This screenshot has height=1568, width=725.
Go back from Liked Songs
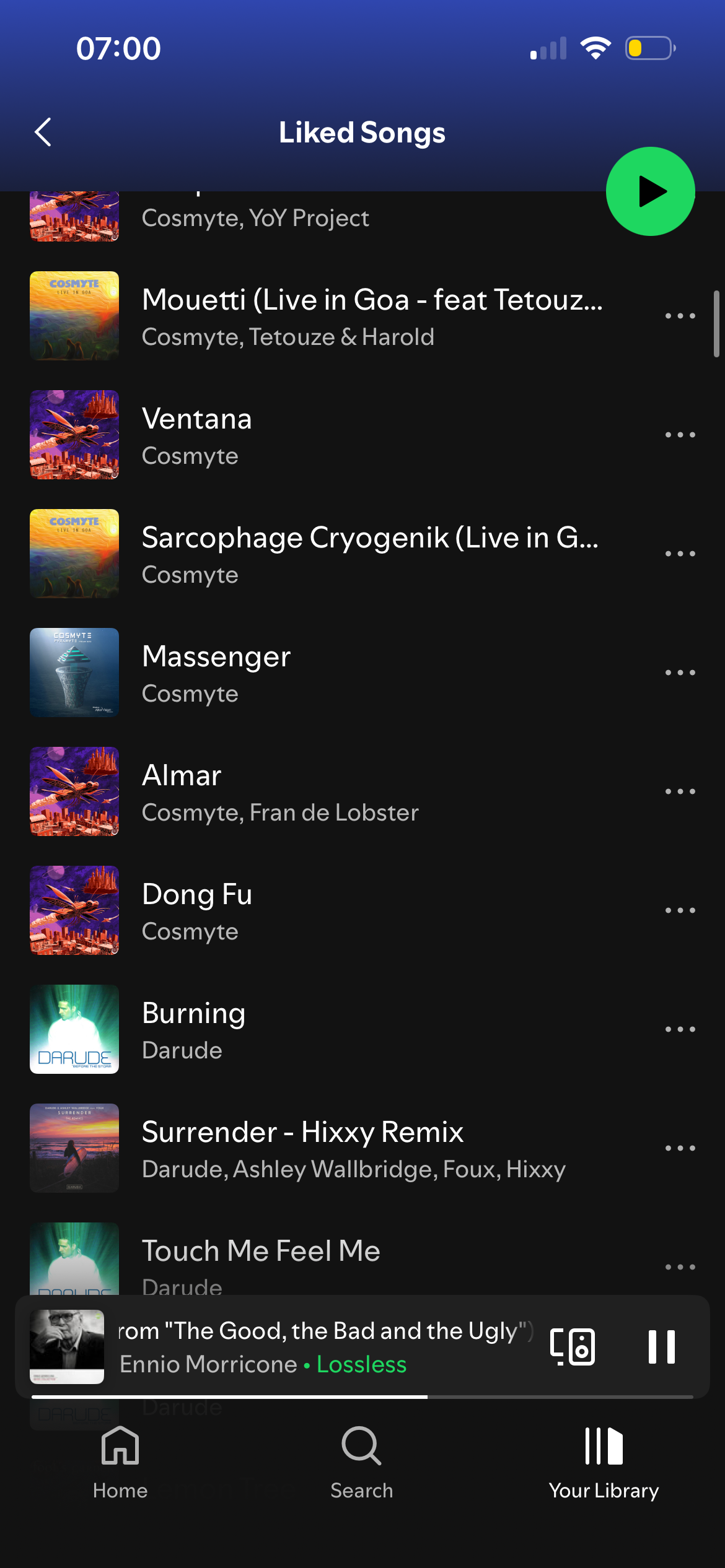pyautogui.click(x=43, y=132)
